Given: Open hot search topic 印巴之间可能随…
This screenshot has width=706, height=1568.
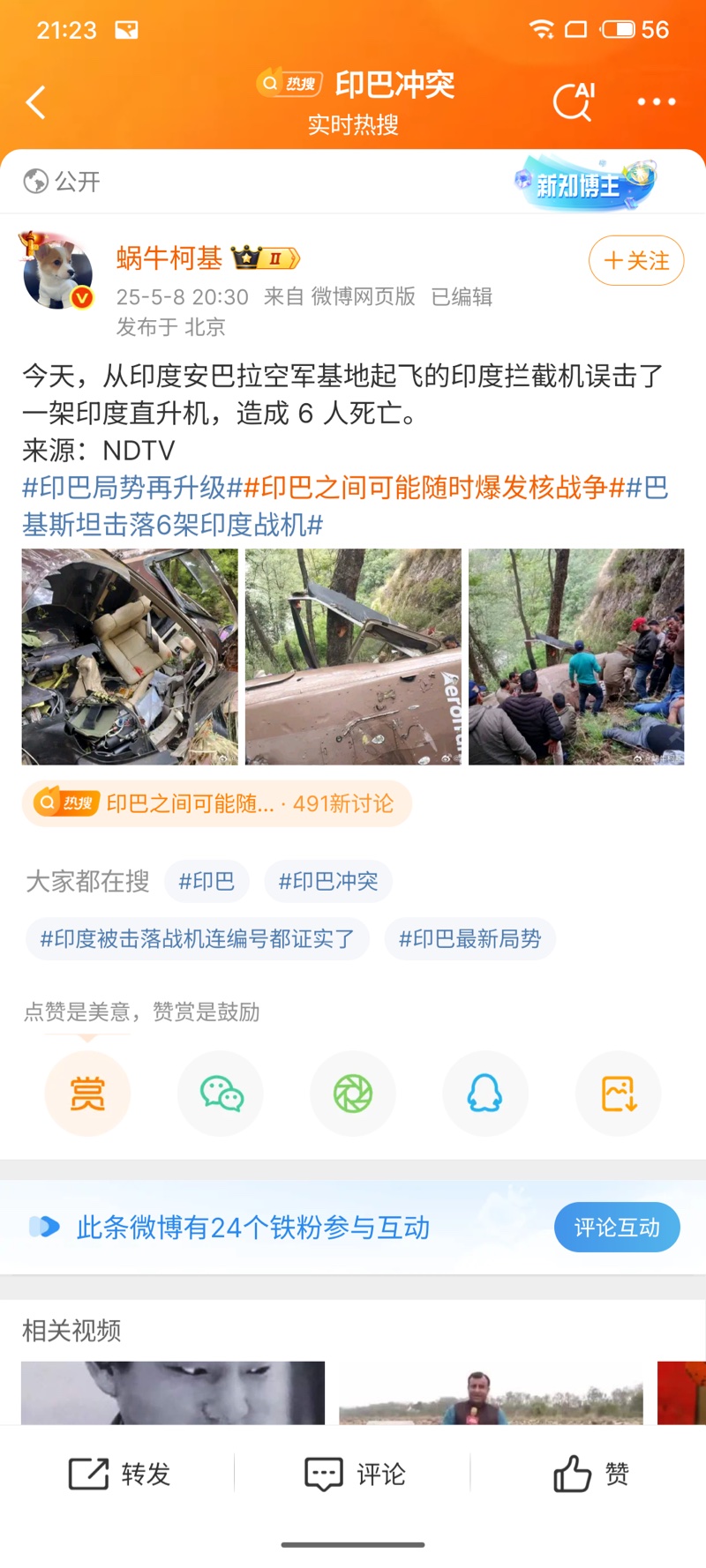Looking at the screenshot, I should point(217,803).
